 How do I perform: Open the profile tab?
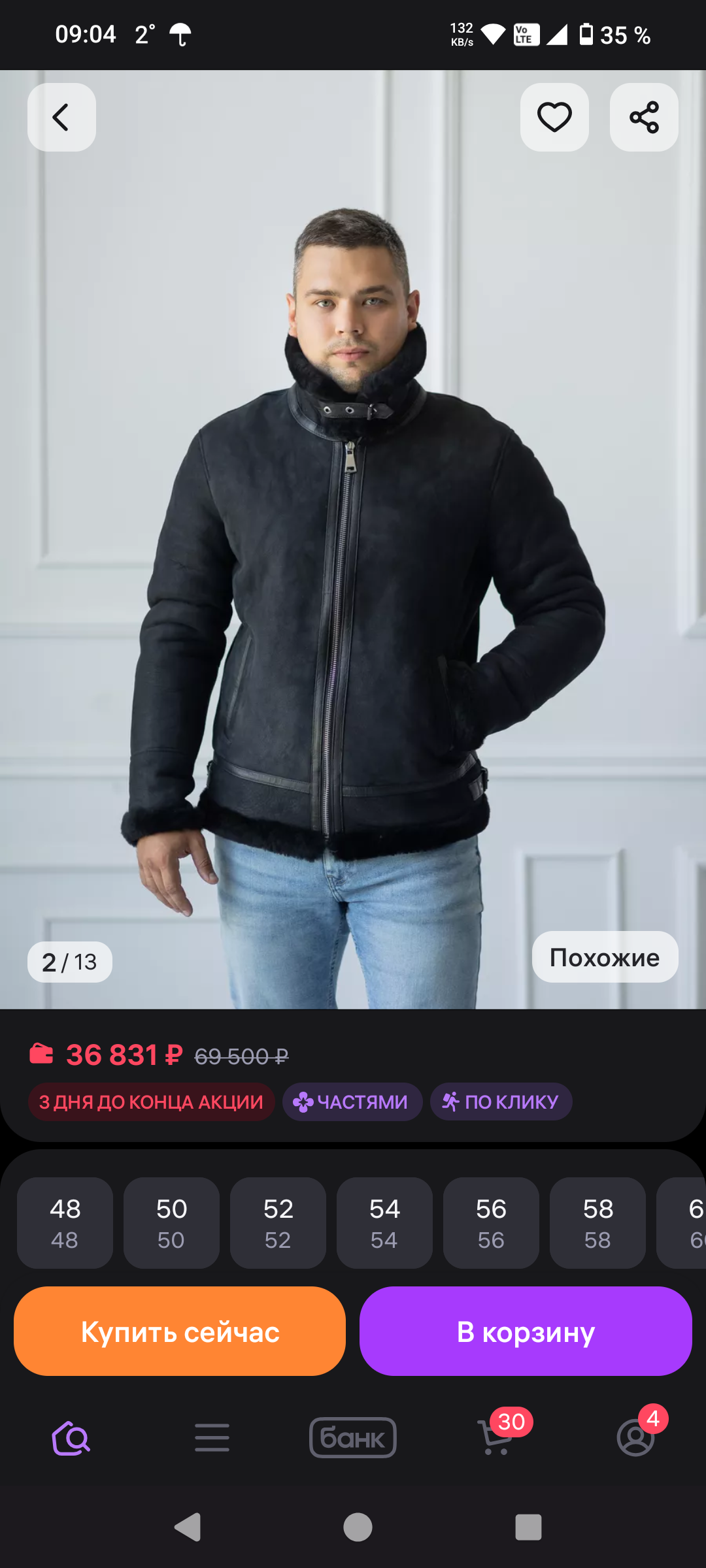636,1438
